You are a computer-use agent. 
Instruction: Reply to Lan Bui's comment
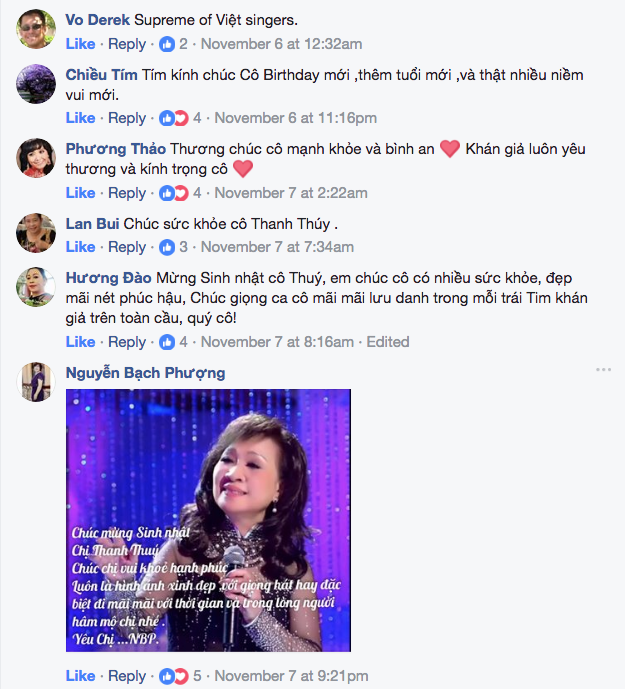tap(127, 247)
